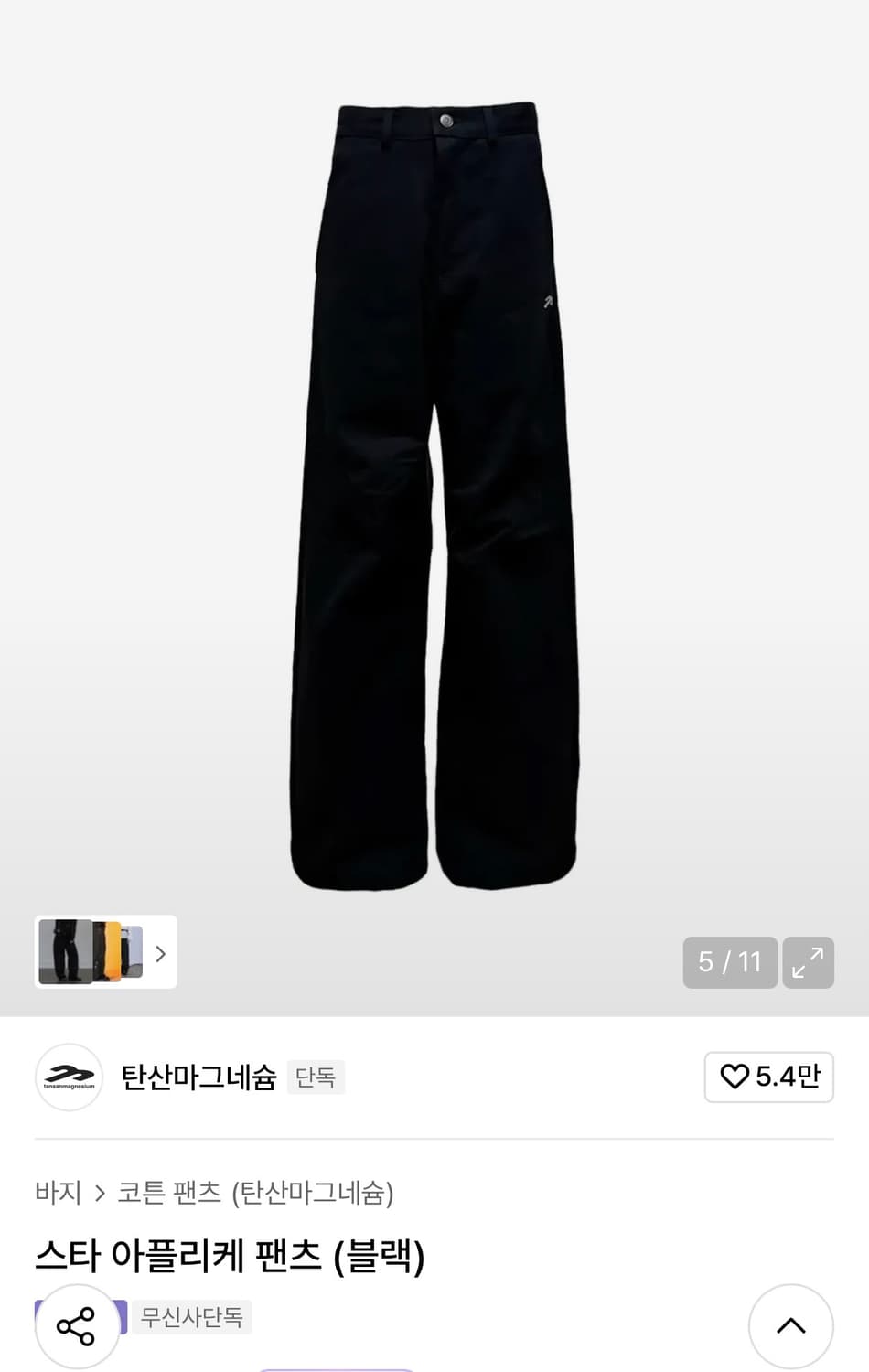Toggle like on this product
Screen dimensions: 869x1372
tap(768, 1077)
